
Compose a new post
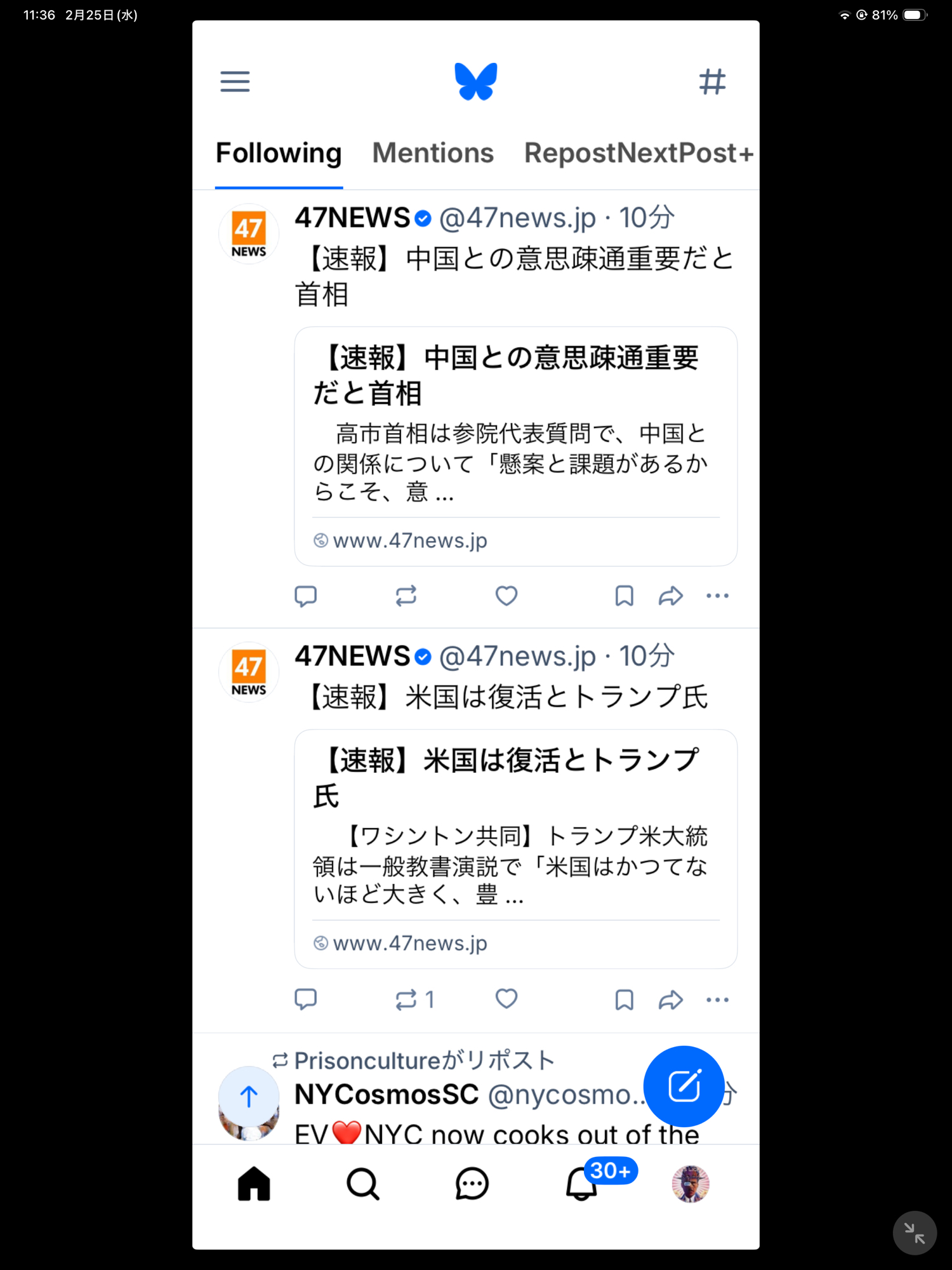pos(684,1086)
